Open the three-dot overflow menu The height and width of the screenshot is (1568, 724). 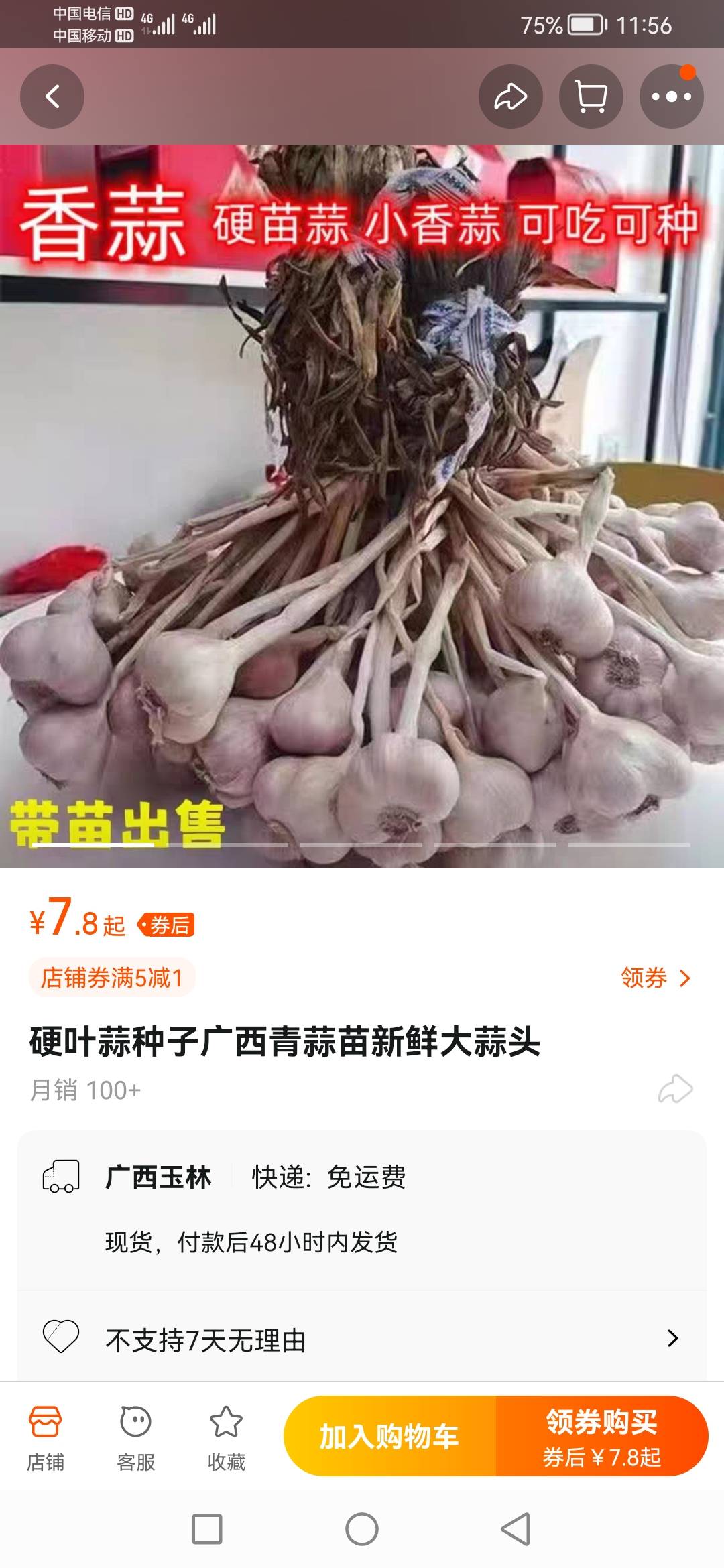pyautogui.click(x=672, y=96)
